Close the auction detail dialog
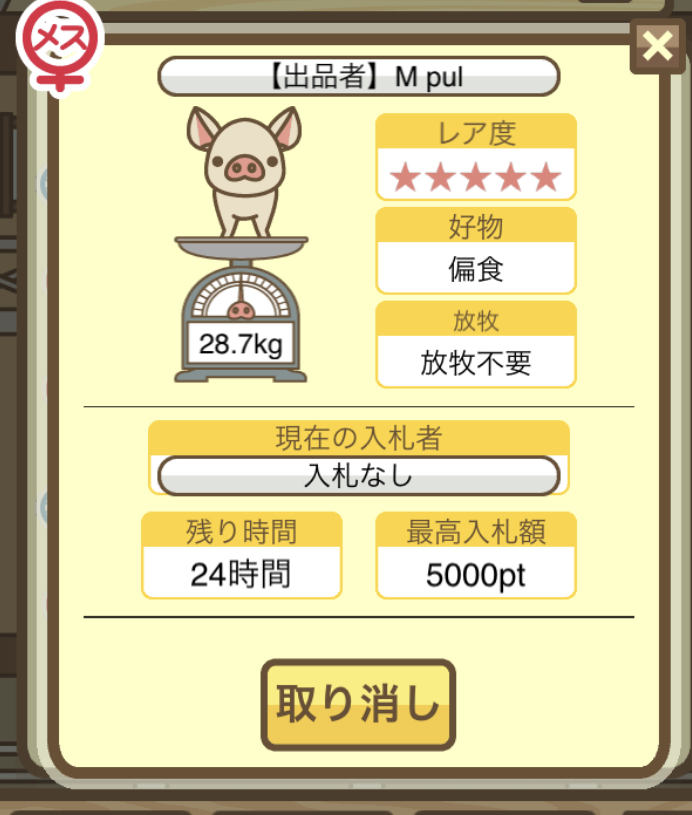This screenshot has height=815, width=692. (657, 46)
